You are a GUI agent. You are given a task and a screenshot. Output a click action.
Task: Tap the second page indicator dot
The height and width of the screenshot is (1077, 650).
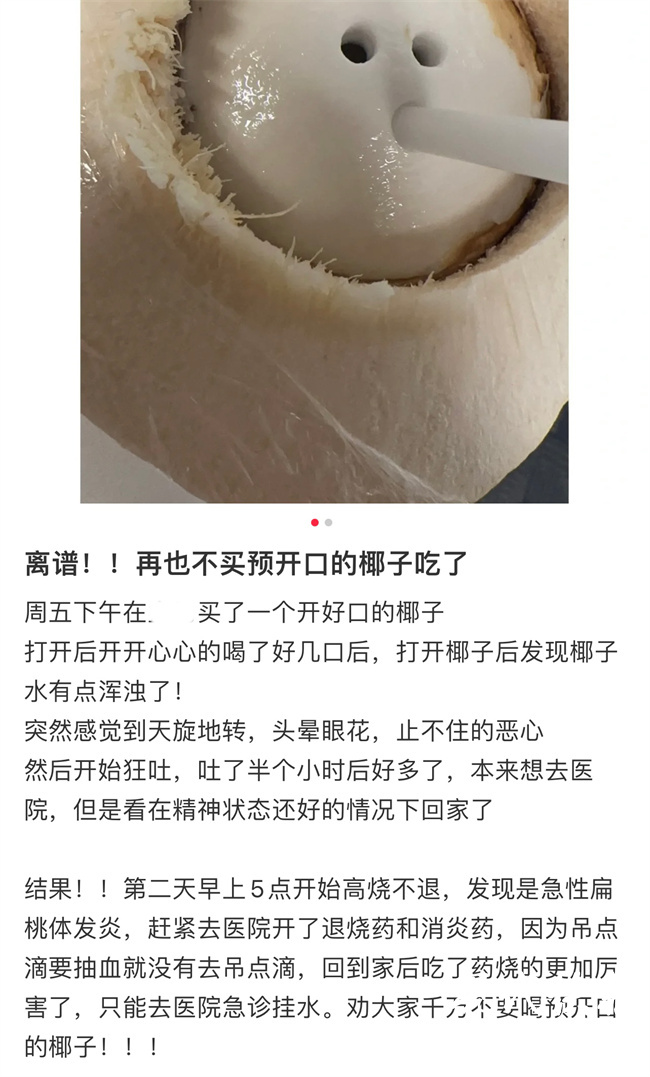329,522
